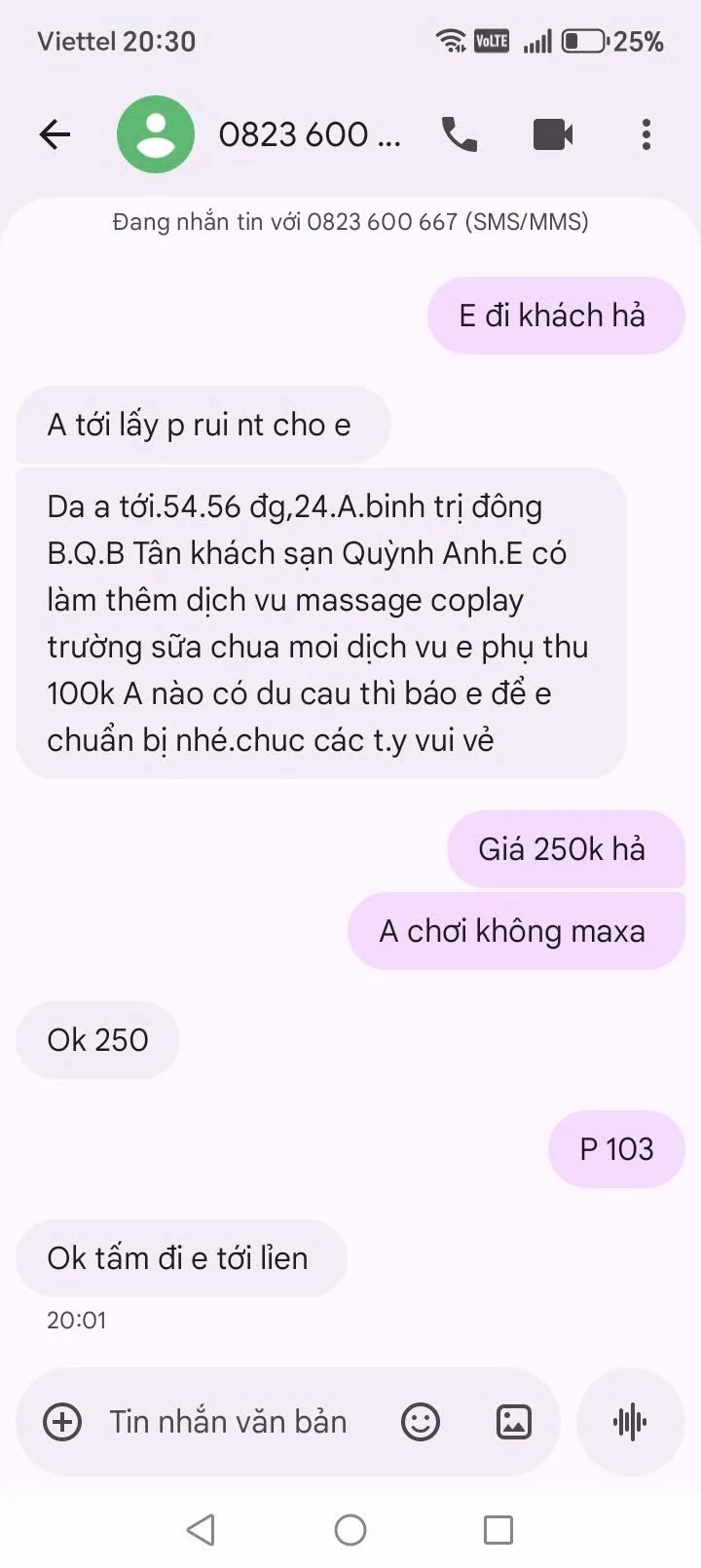701x1568 pixels.
Task: Open recent apps from the navigation bar
Action: 498,1529
